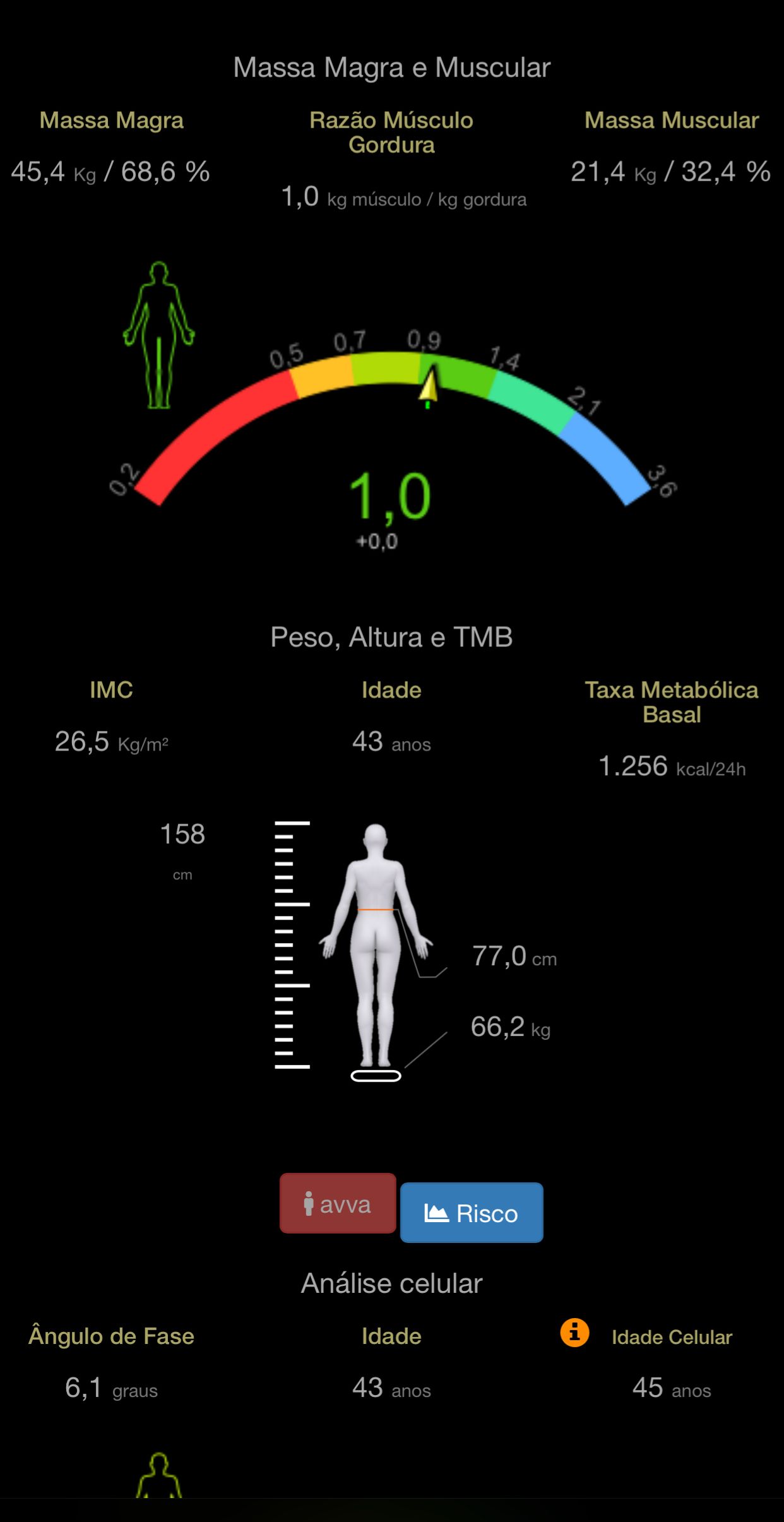Viewport: 784px width, 1522px height.
Task: Open the avva button
Action: (338, 1203)
